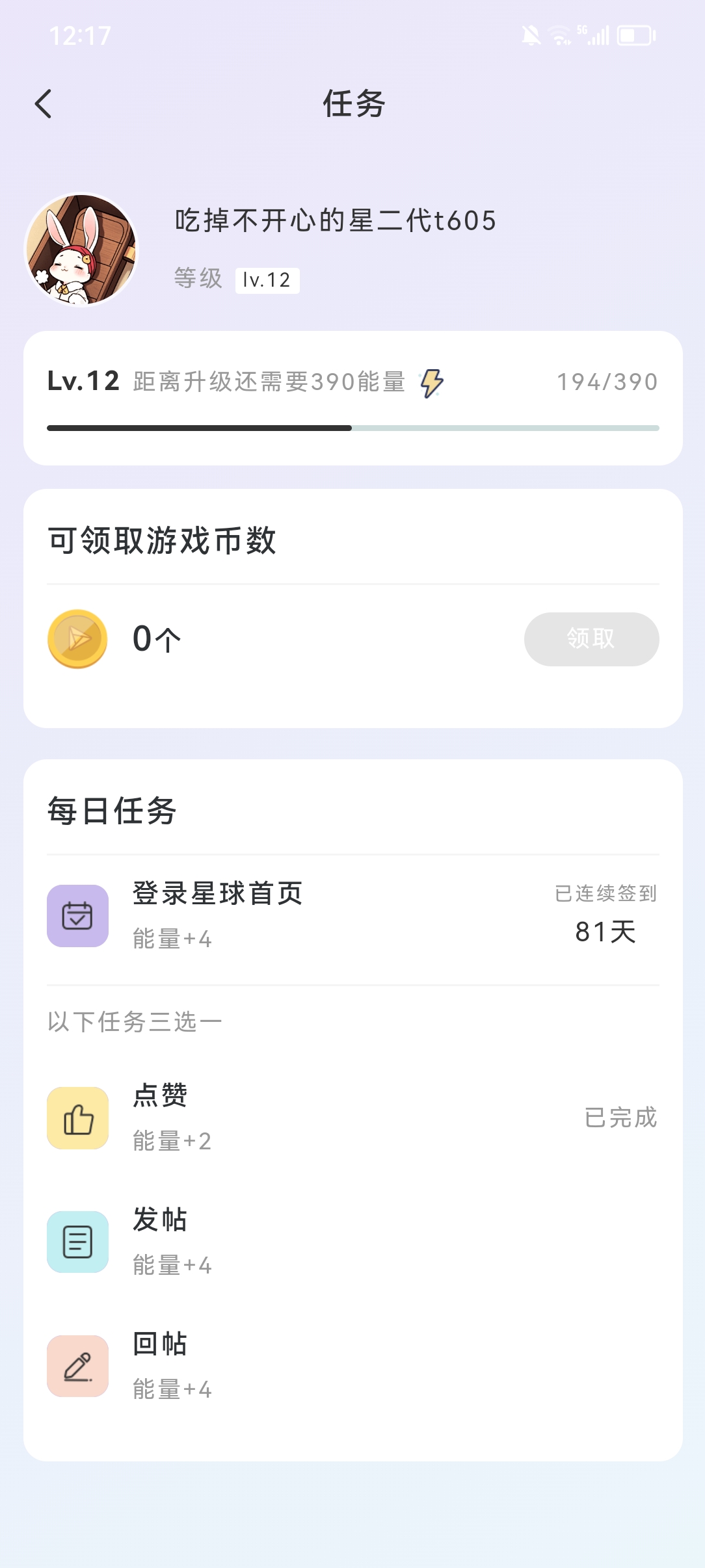Tap the level progress bar showing 194/390
Screen dimensions: 705x1568
352,428
